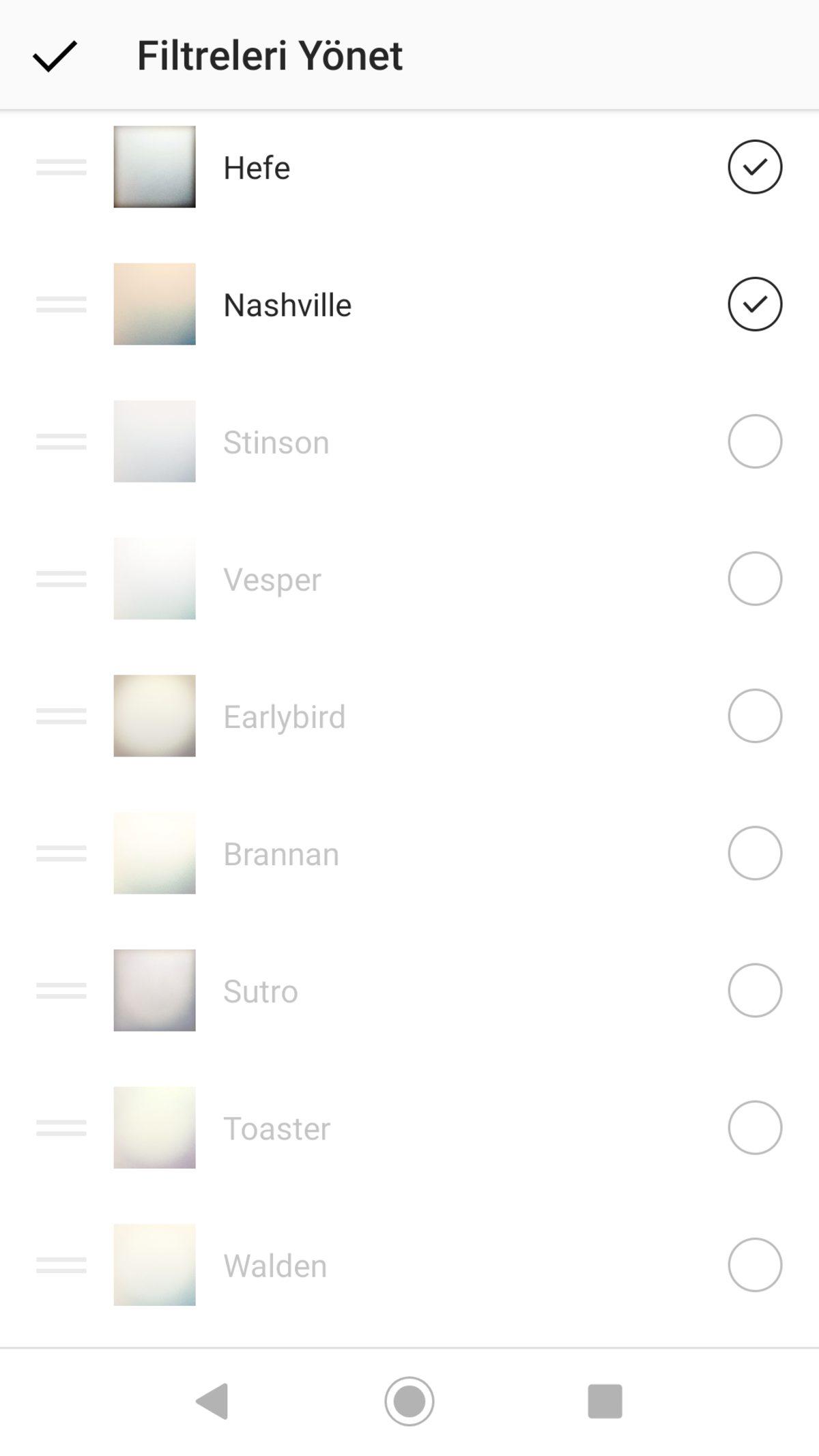This screenshot has height=1456, width=819.
Task: Select the Earlybird filter checkbox
Action: click(754, 716)
